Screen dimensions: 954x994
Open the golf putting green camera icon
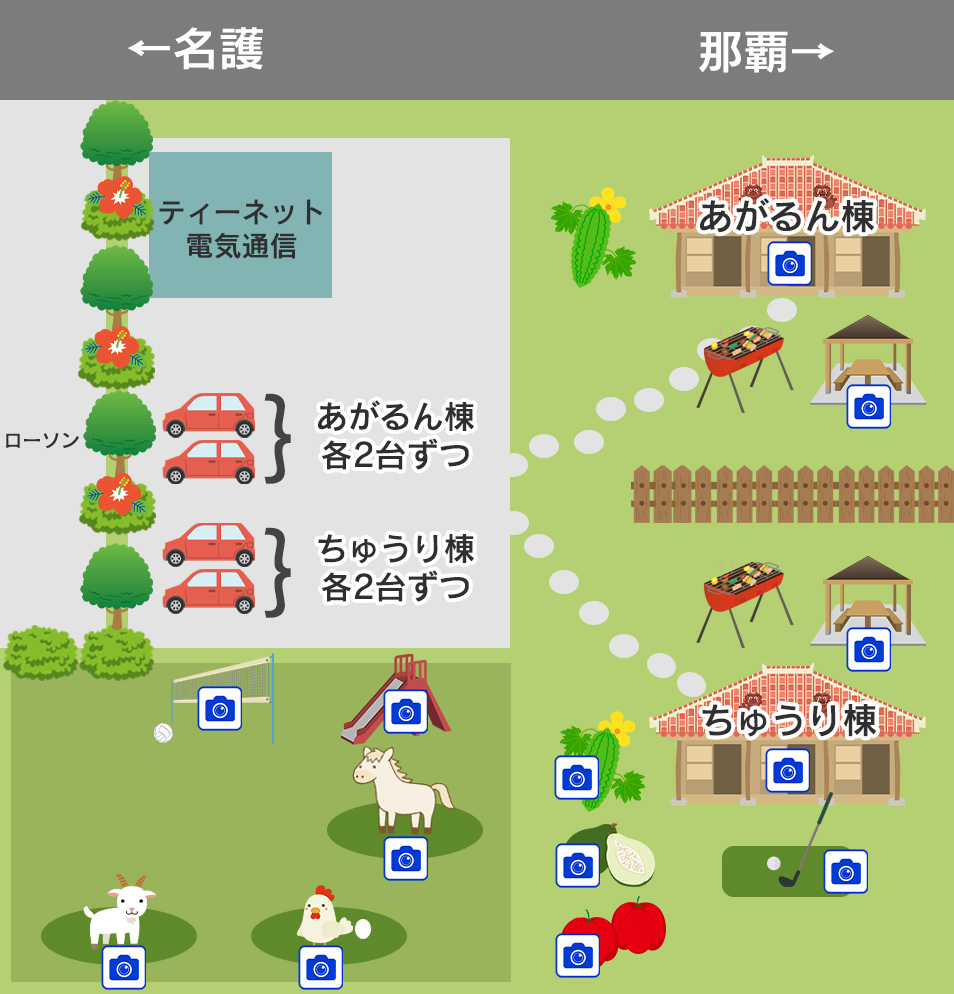click(845, 871)
